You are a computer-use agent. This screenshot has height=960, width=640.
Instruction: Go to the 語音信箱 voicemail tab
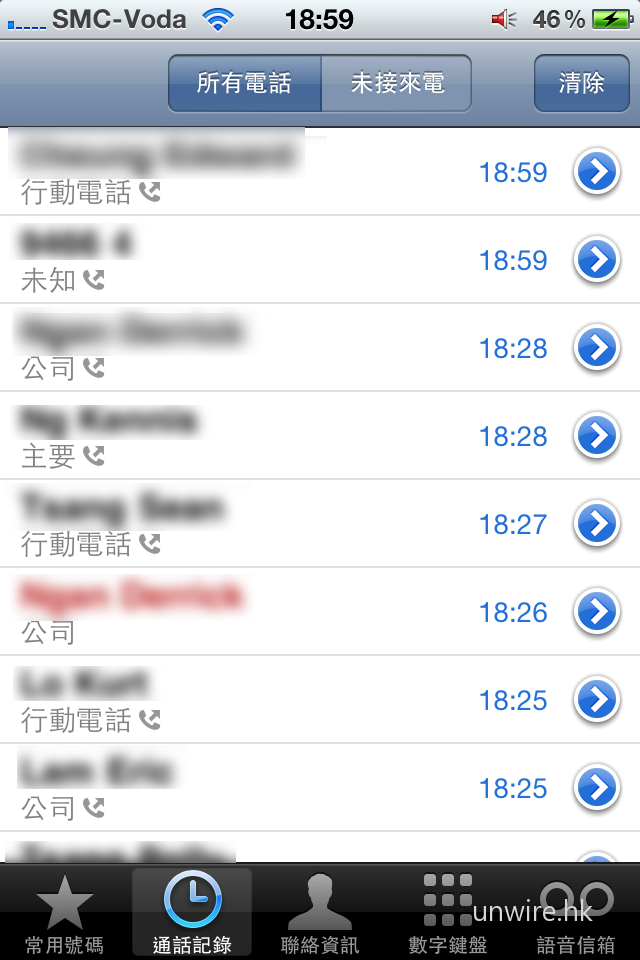[576, 913]
